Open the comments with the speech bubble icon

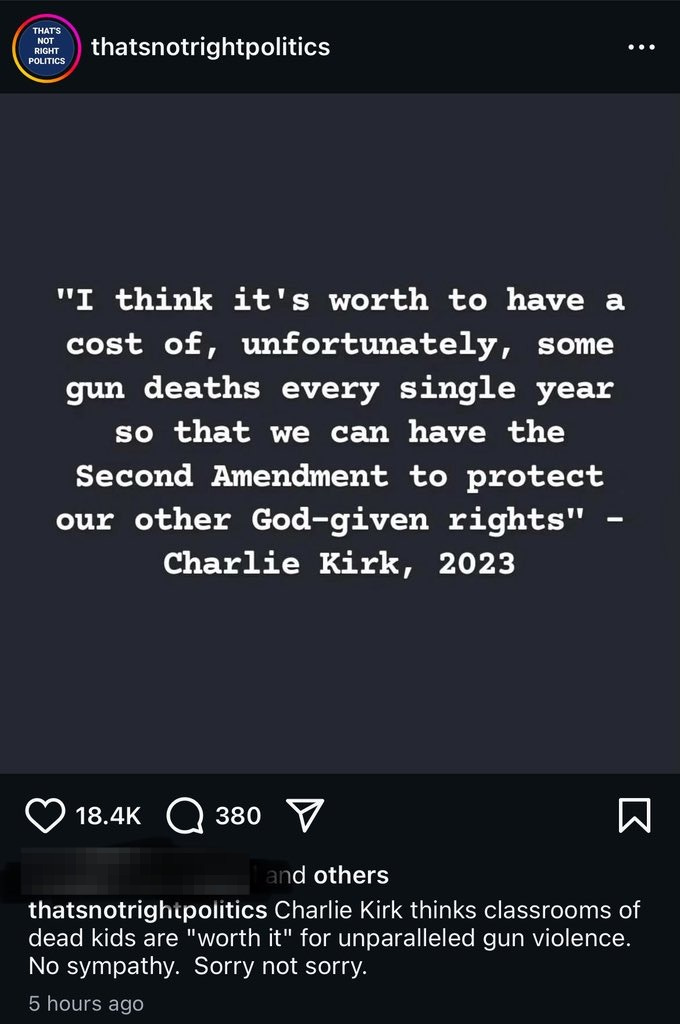click(x=185, y=816)
